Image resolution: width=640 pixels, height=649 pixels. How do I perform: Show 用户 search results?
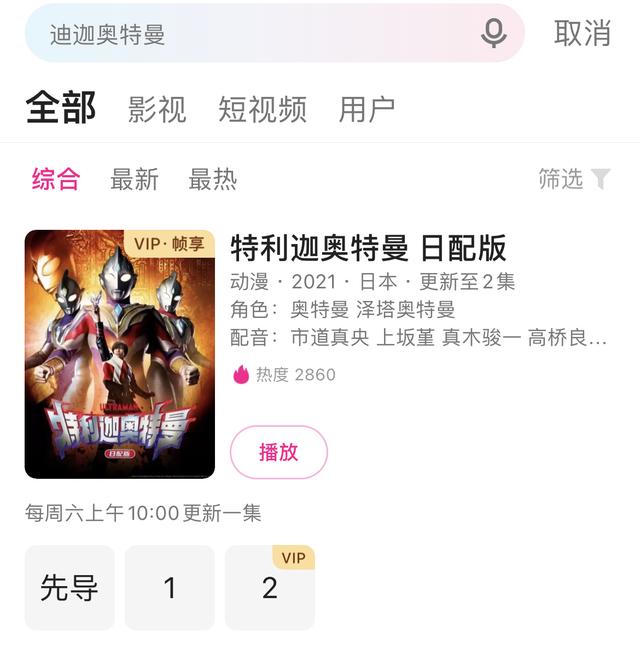tap(367, 109)
